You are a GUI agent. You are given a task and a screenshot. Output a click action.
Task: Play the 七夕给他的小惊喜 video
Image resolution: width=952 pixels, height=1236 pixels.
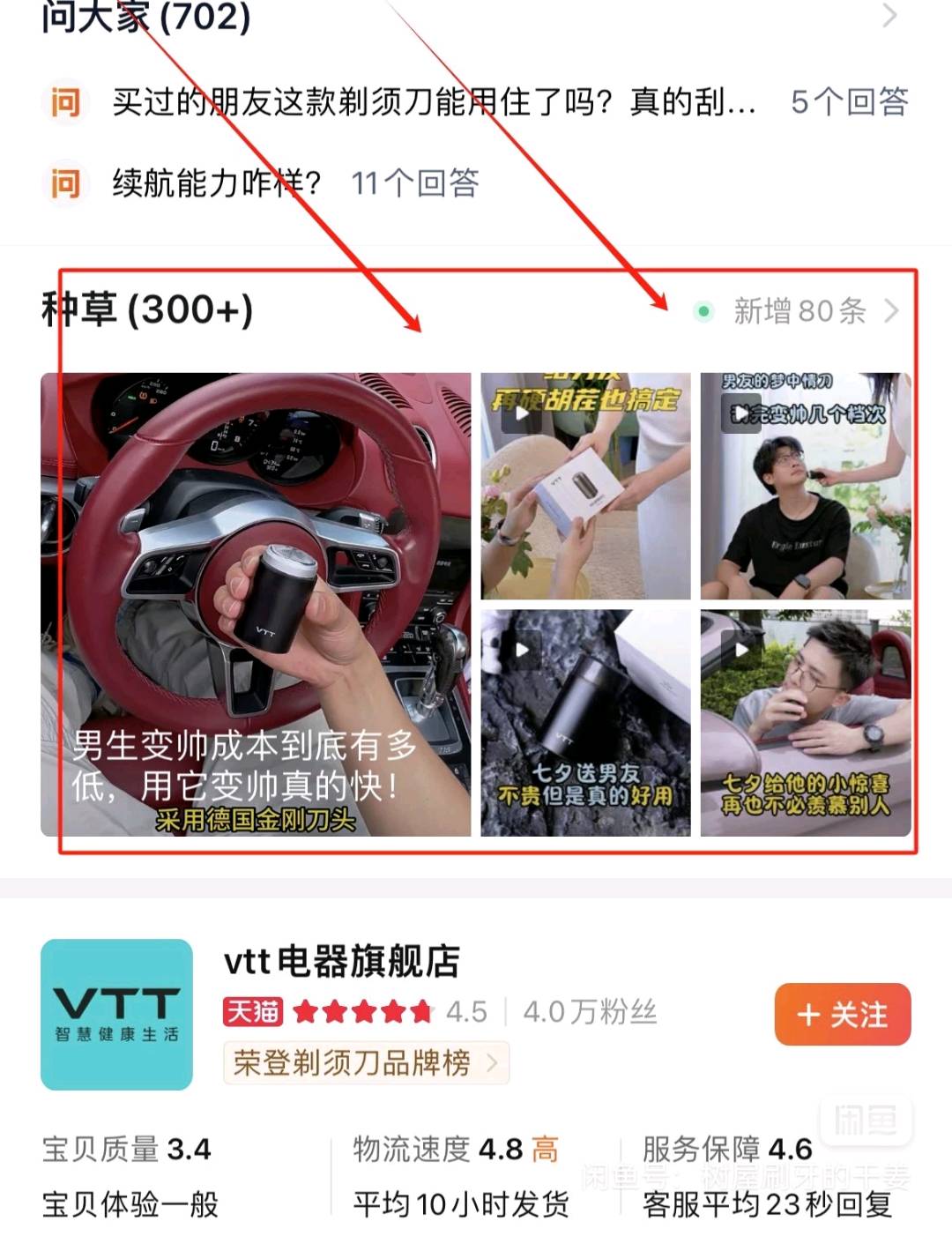(x=805, y=723)
